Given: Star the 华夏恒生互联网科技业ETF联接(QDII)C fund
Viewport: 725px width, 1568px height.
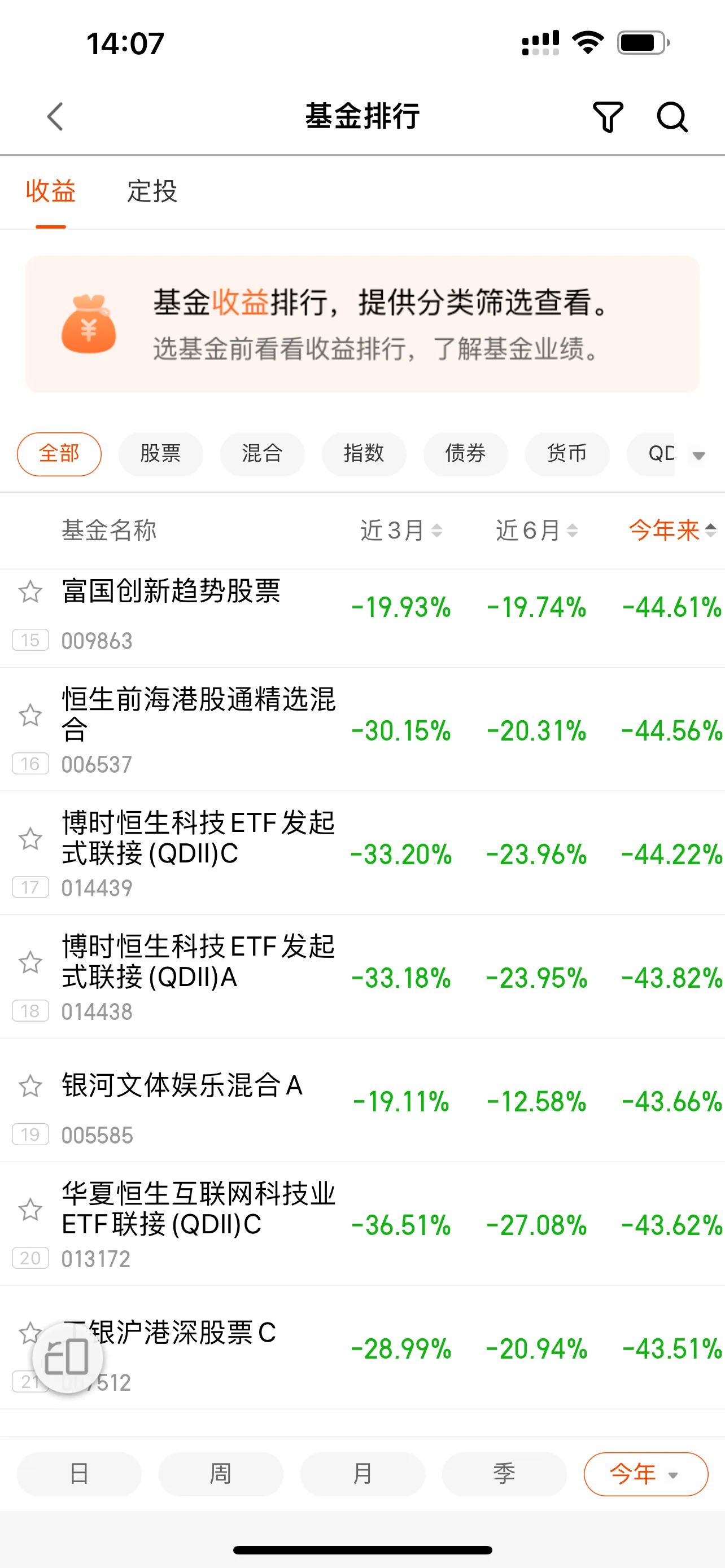Looking at the screenshot, I should (30, 1210).
